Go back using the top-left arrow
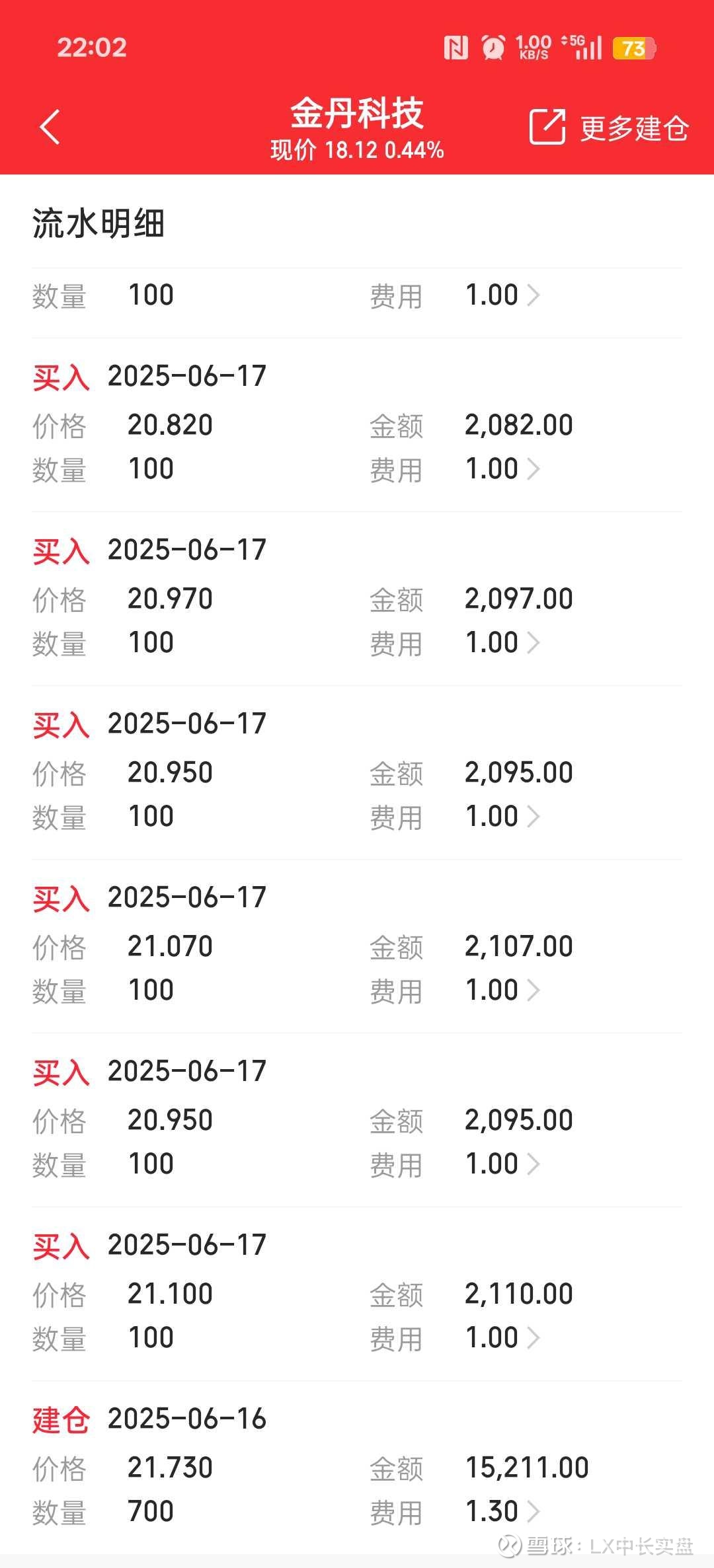This screenshot has height=1568, width=714. pos(50,127)
